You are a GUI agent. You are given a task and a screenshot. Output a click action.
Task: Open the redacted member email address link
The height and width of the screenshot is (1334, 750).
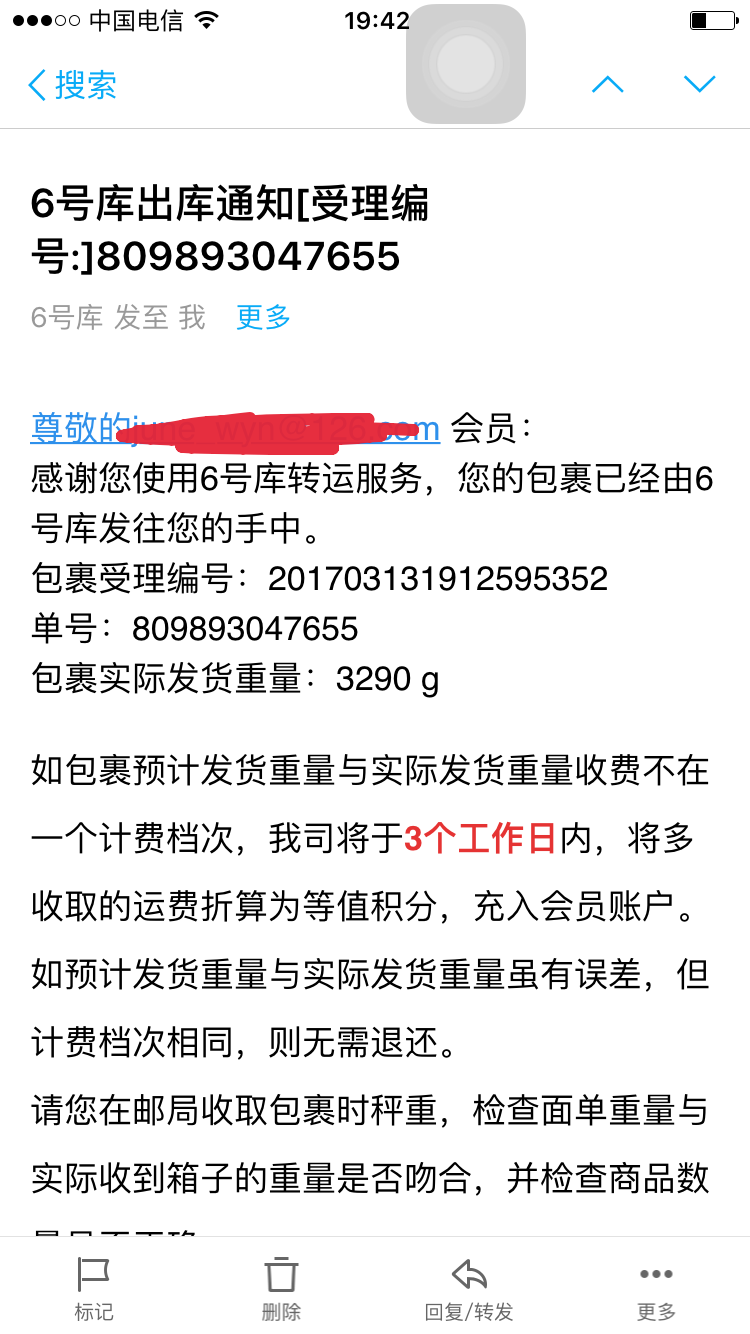coord(235,428)
